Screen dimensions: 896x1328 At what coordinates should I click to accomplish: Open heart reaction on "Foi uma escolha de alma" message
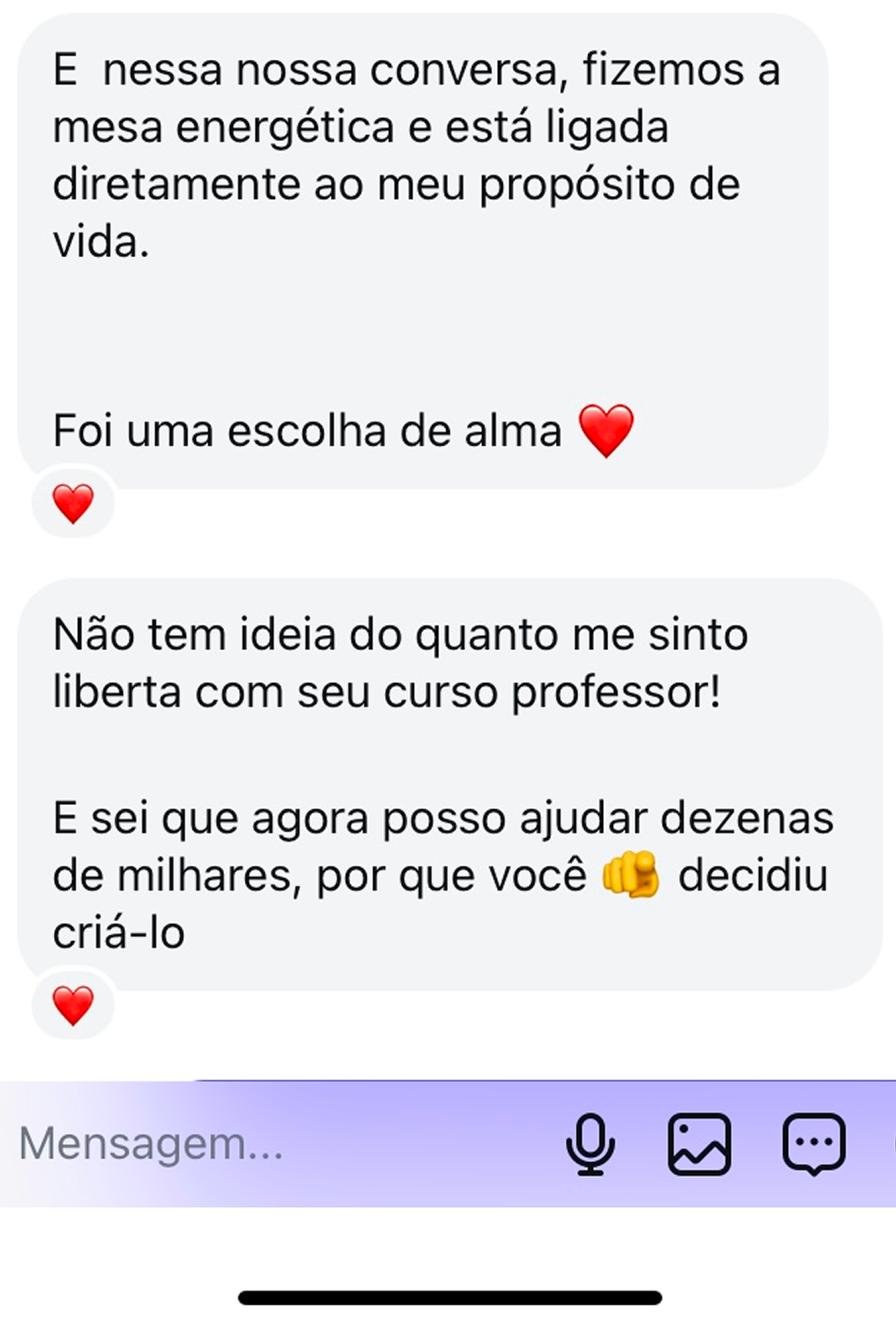coord(73,503)
